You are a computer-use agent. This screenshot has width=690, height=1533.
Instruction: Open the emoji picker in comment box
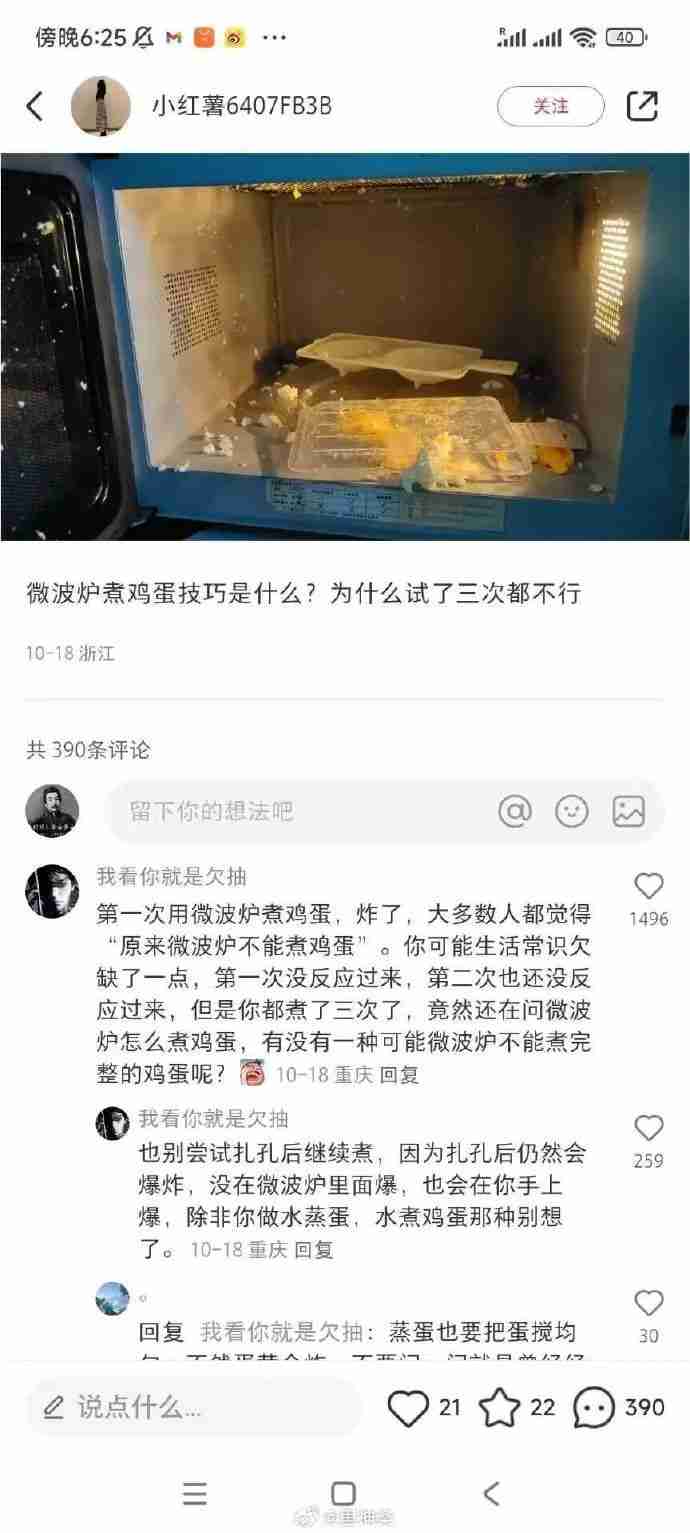click(572, 811)
